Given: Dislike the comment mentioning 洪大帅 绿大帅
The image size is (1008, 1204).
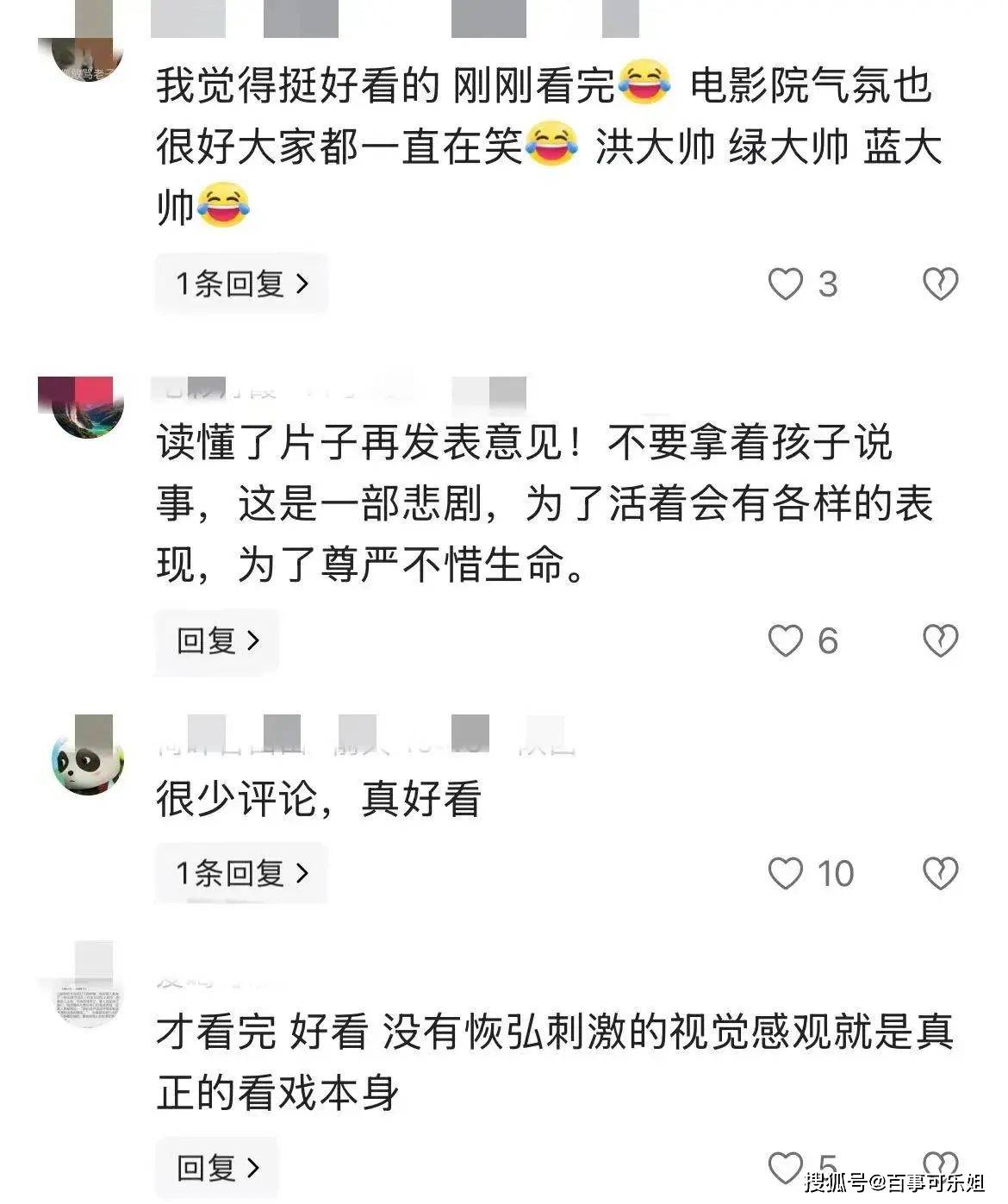Looking at the screenshot, I should pos(940,284).
